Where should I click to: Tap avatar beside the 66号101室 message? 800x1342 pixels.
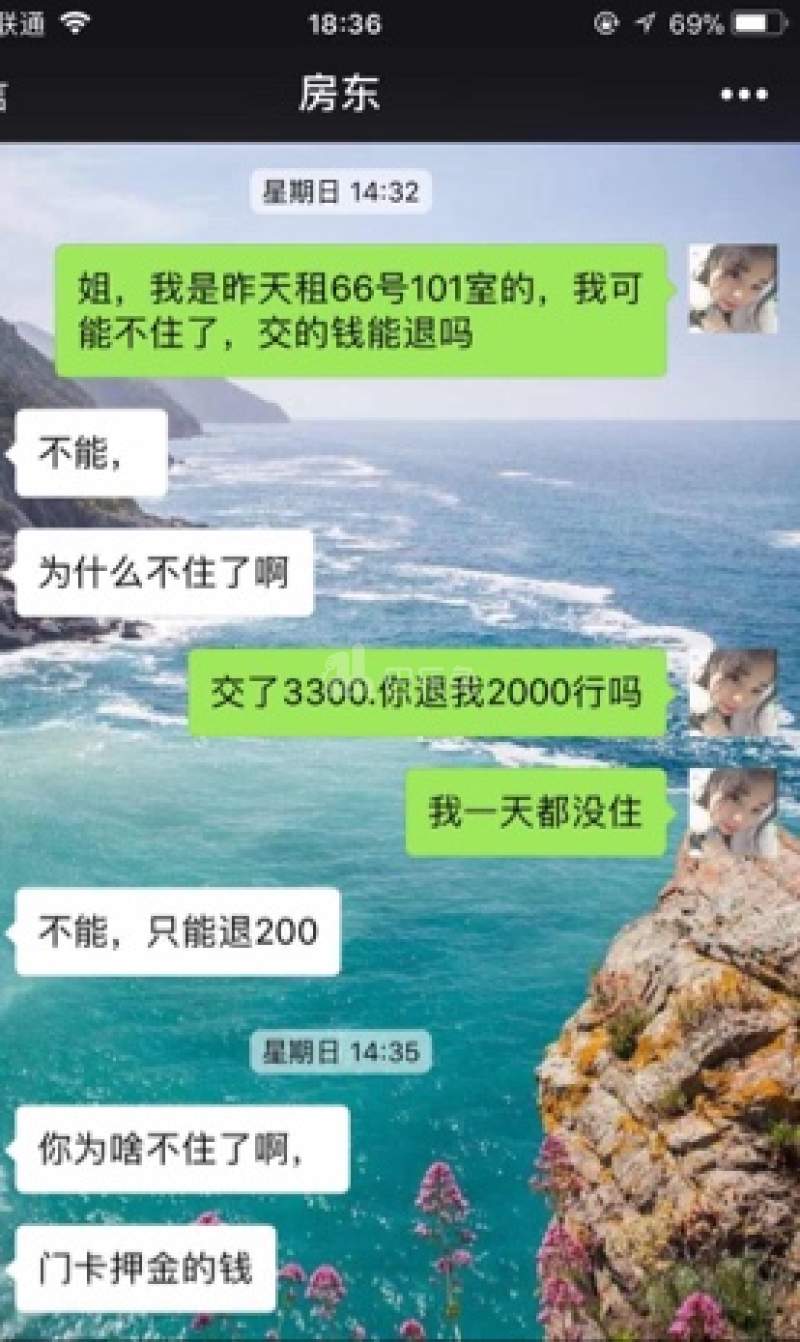pos(733,289)
